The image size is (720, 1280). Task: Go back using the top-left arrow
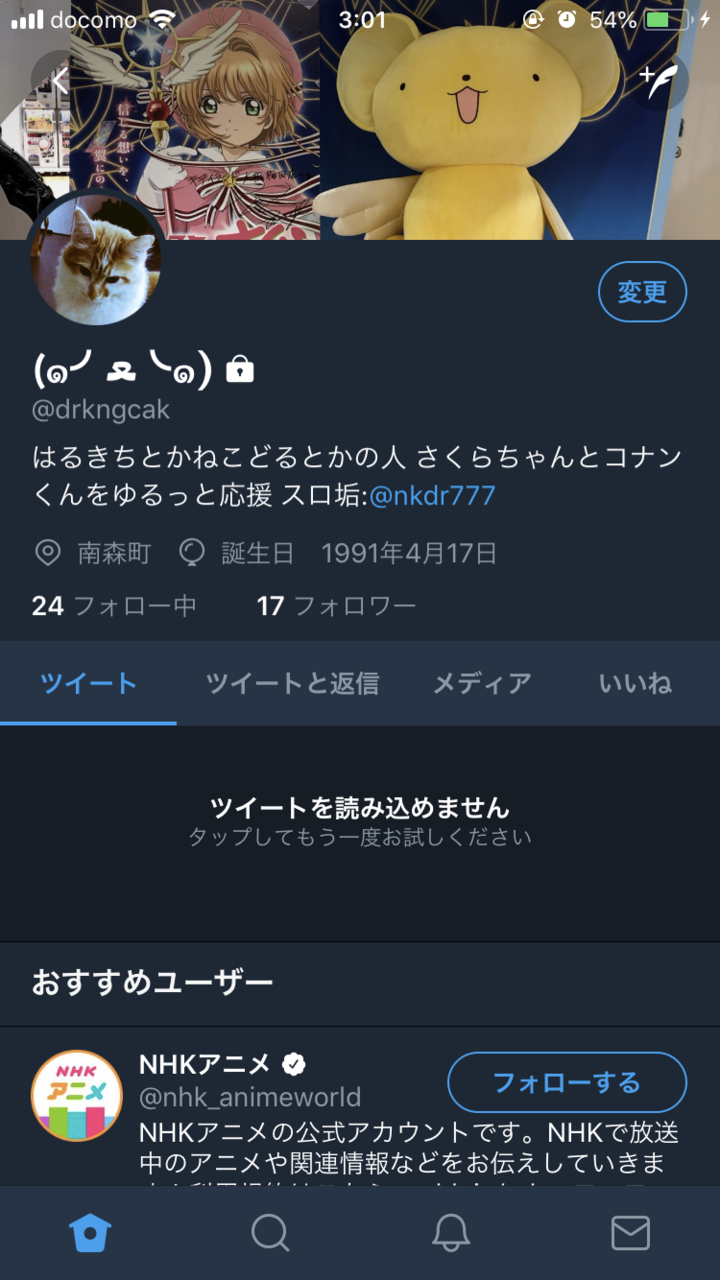pyautogui.click(x=58, y=80)
